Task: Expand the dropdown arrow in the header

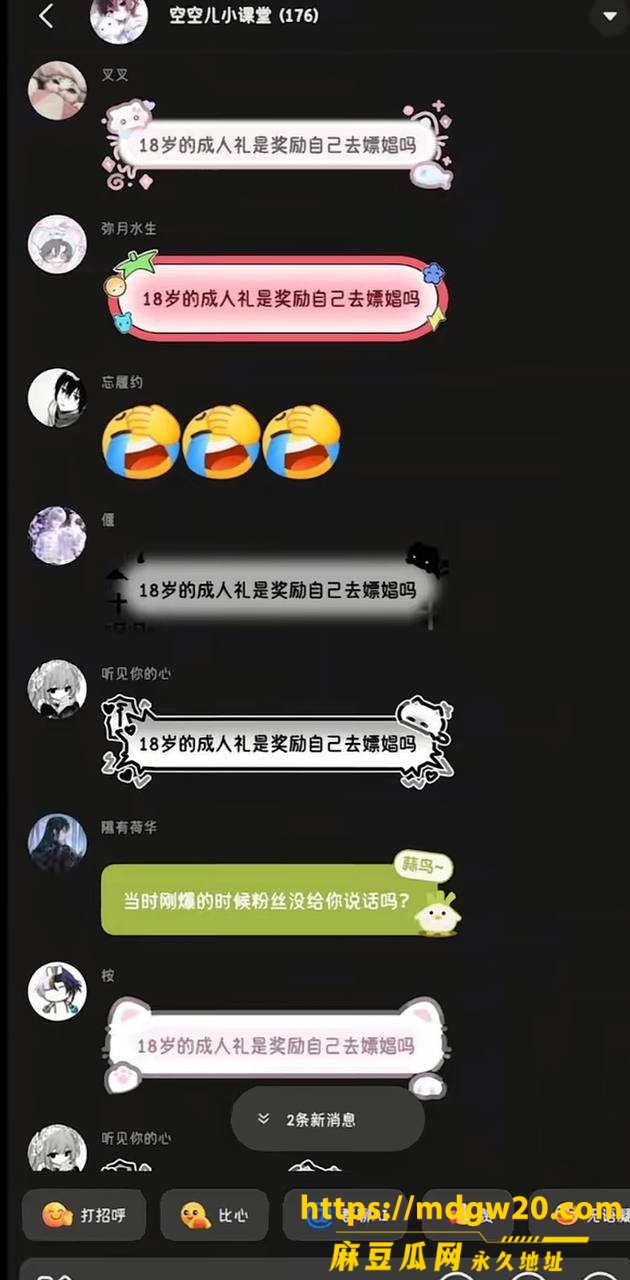Action: click(x=610, y=16)
